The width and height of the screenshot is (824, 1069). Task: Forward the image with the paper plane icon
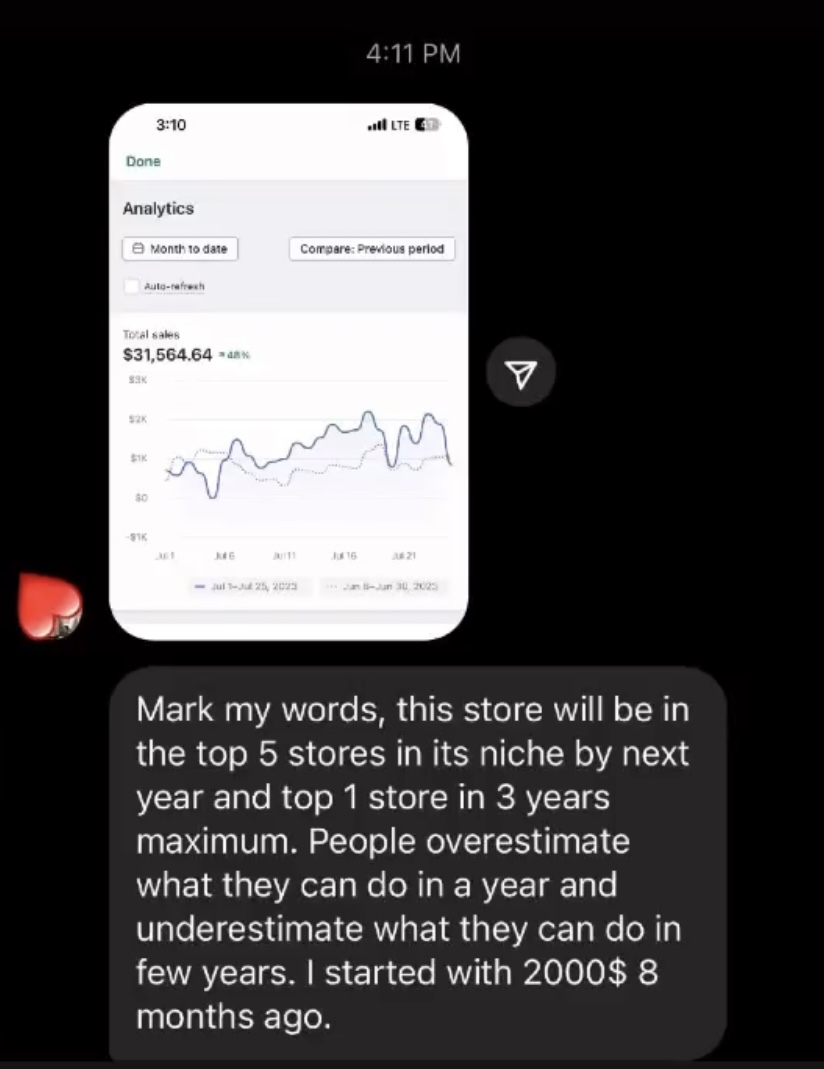[519, 372]
